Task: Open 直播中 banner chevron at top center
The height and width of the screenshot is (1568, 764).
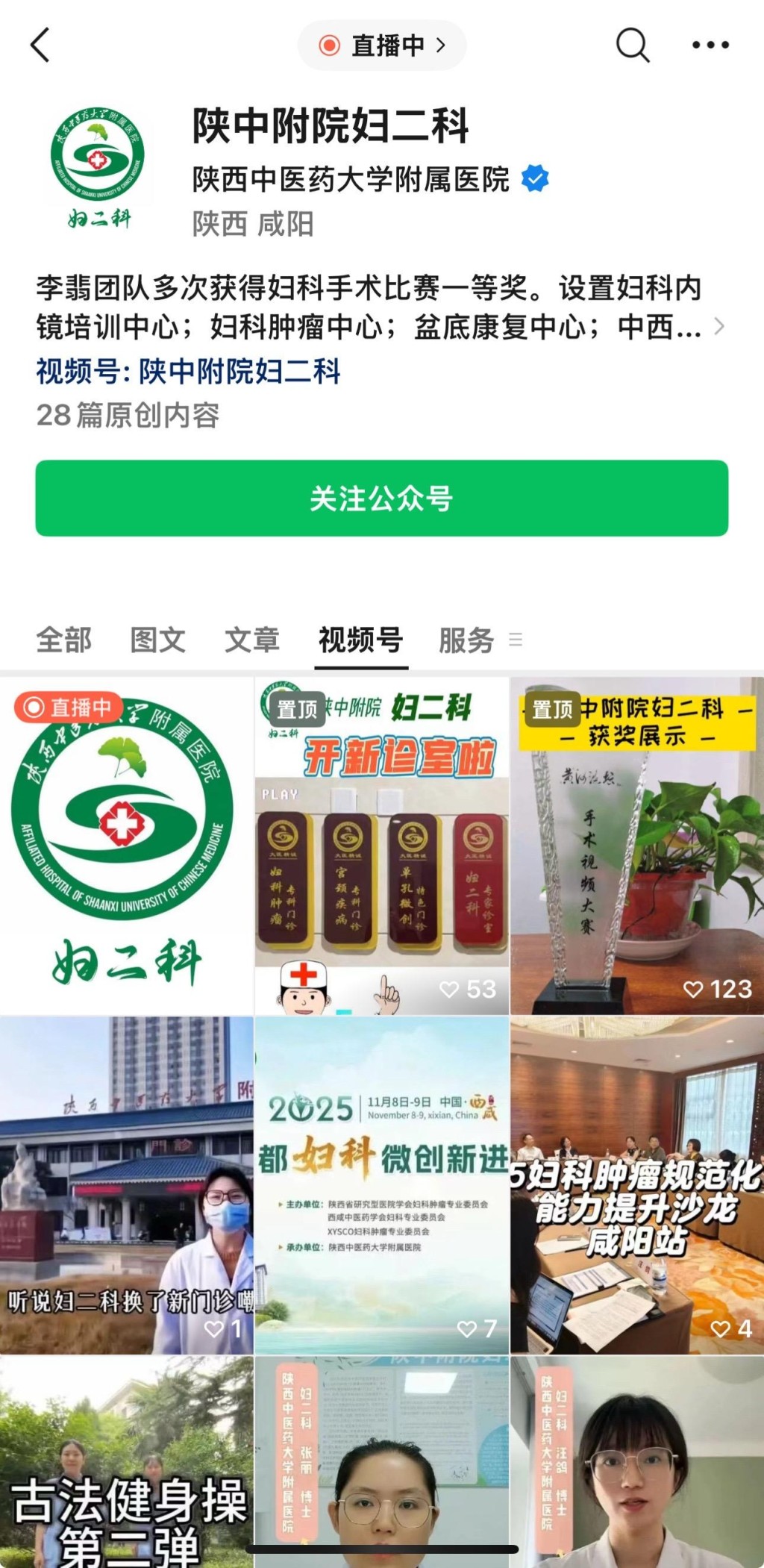Action: pos(439,45)
